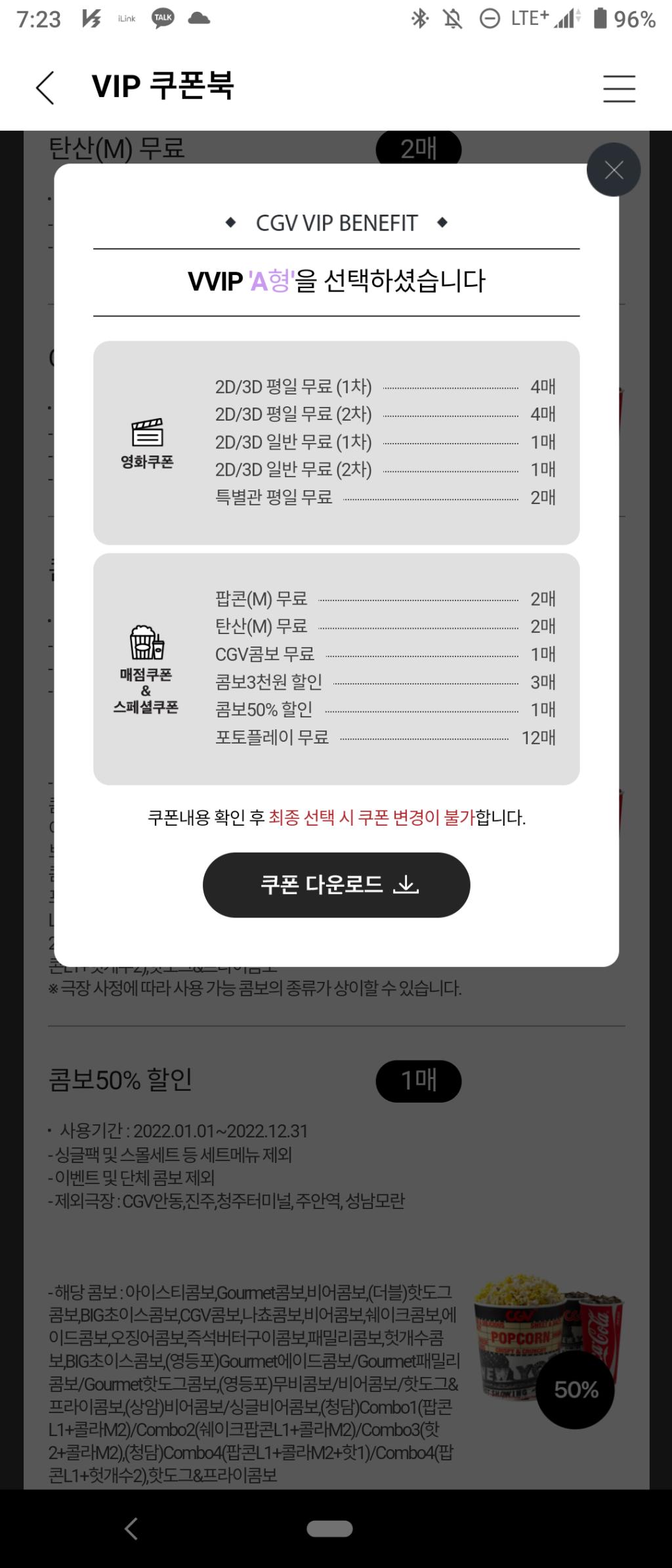This screenshot has height=1568, width=672.
Task: Tap the back arrow next to VIP 쿠폰북
Action: pyautogui.click(x=45, y=89)
